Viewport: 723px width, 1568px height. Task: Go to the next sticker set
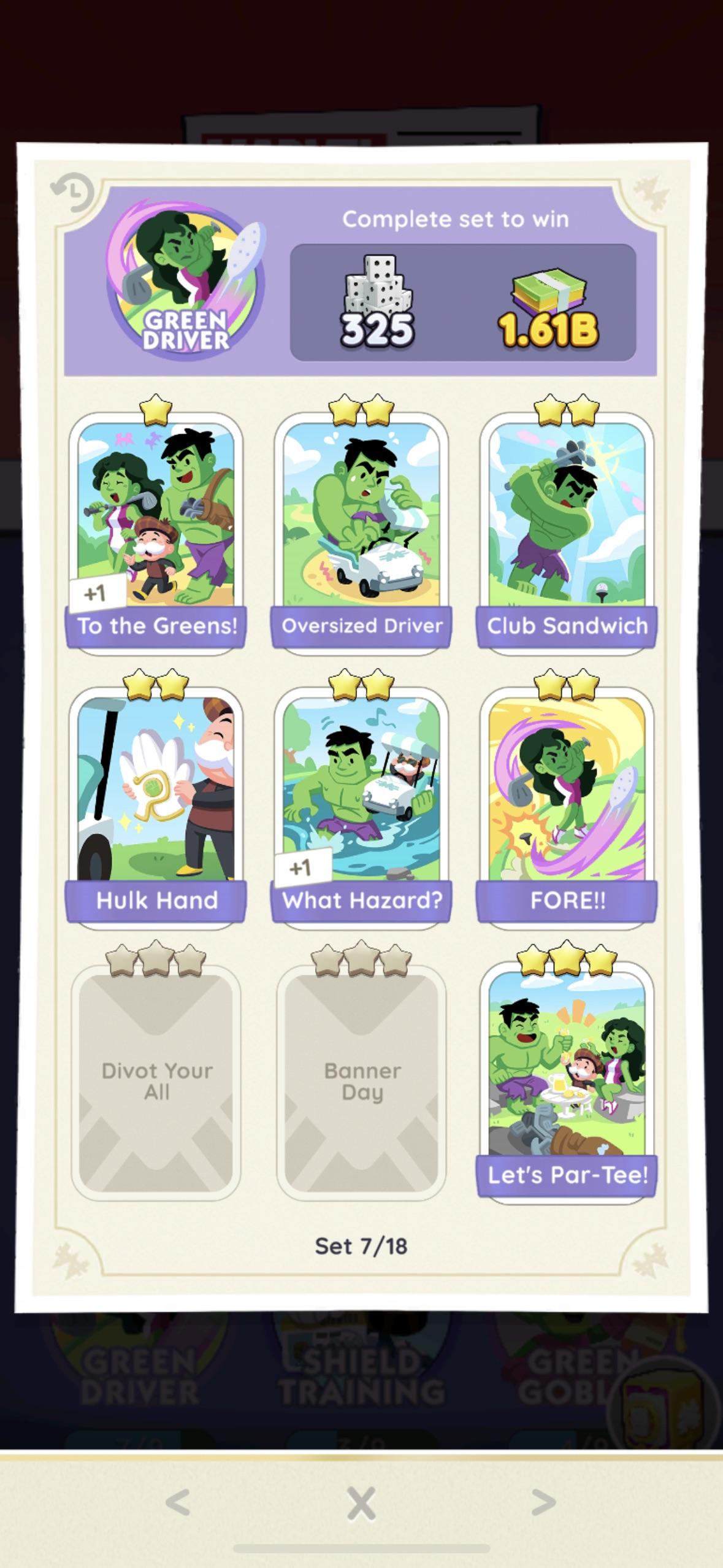(543, 1503)
